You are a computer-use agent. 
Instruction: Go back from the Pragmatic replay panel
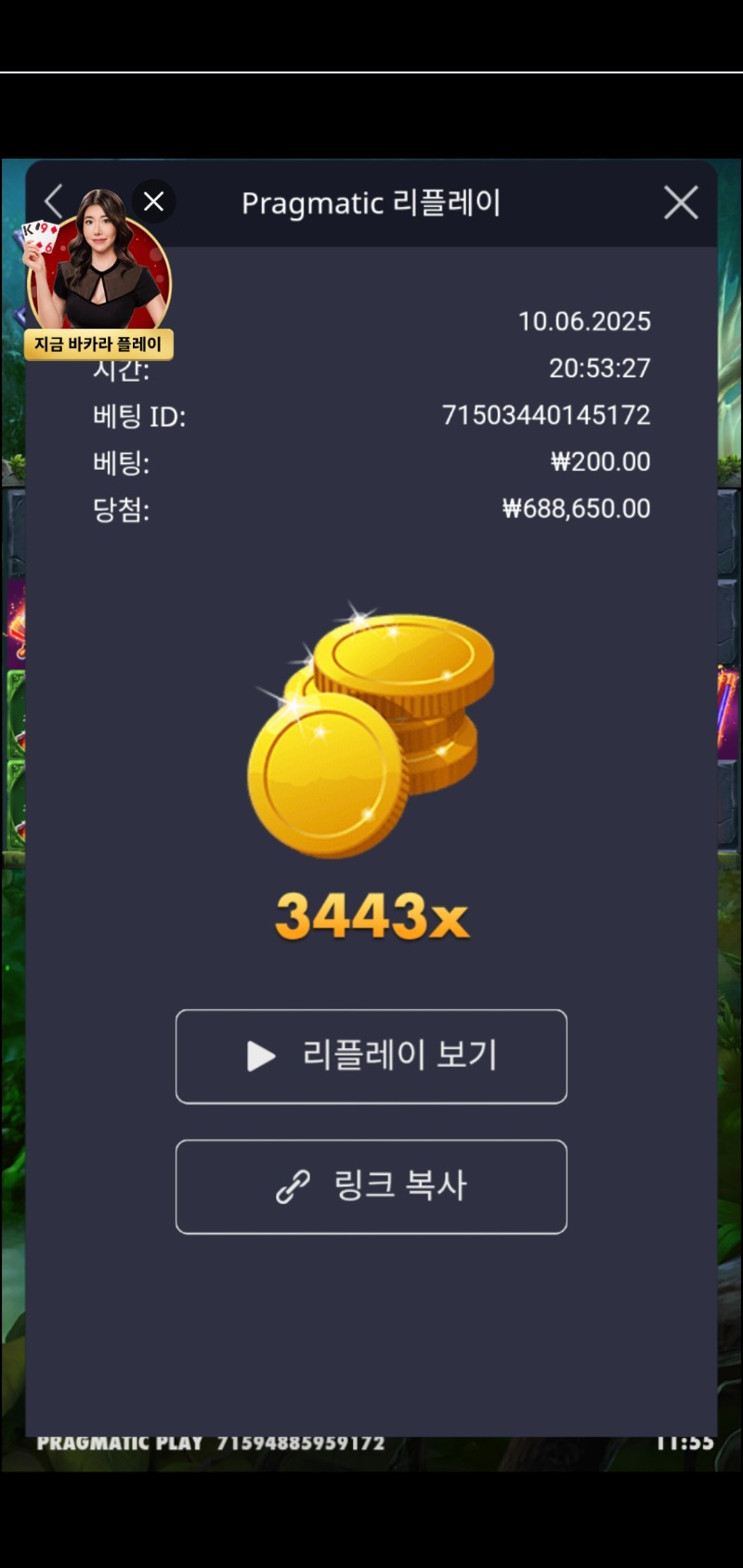coord(54,201)
